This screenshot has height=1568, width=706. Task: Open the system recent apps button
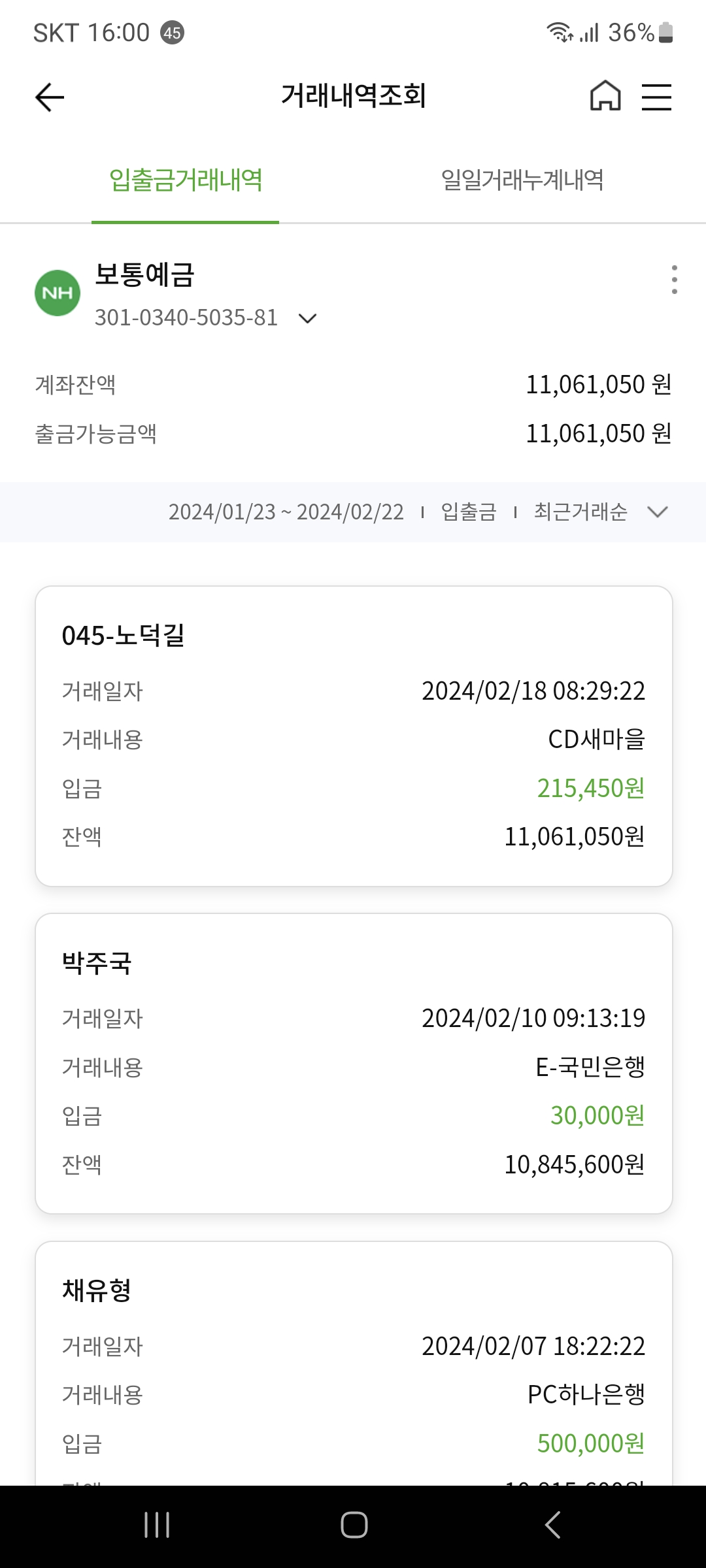pyautogui.click(x=157, y=1526)
